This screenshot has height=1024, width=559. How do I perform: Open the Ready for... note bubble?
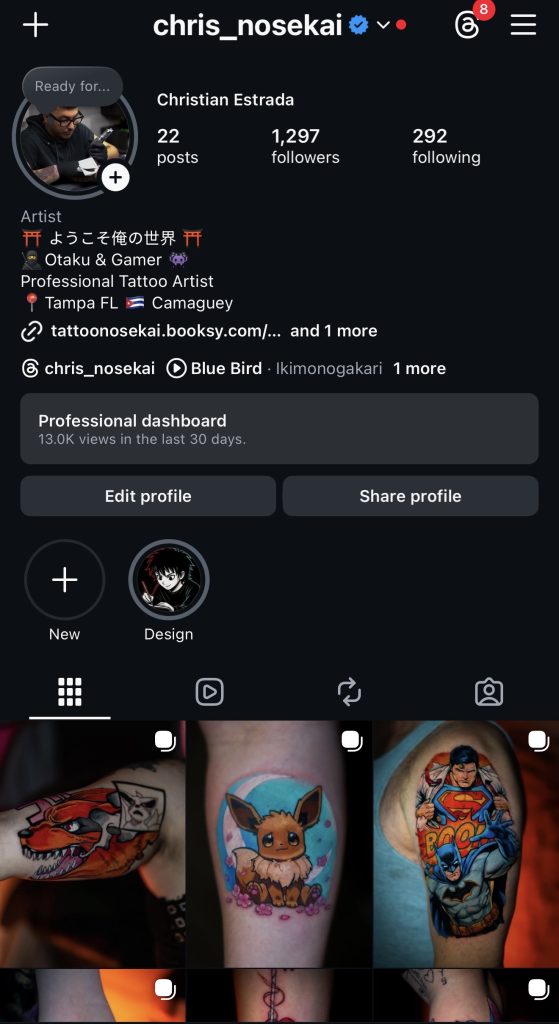click(72, 86)
